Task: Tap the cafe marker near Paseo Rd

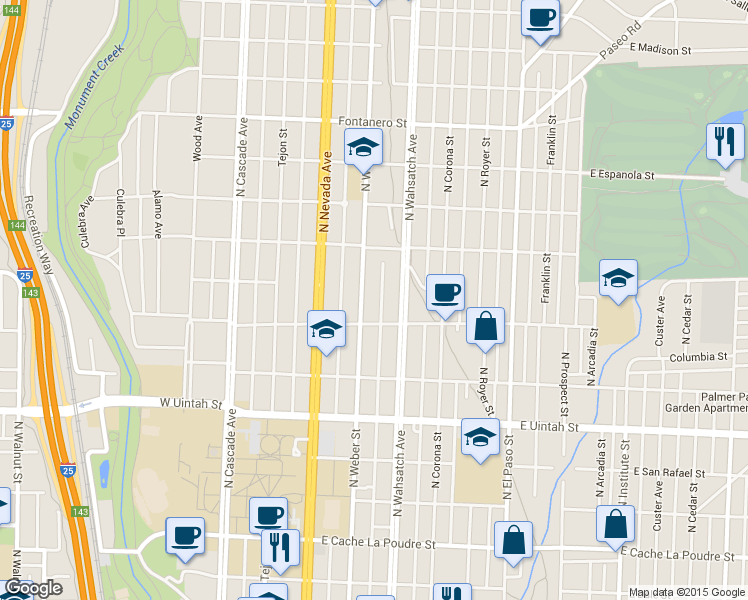Action: pos(540,18)
